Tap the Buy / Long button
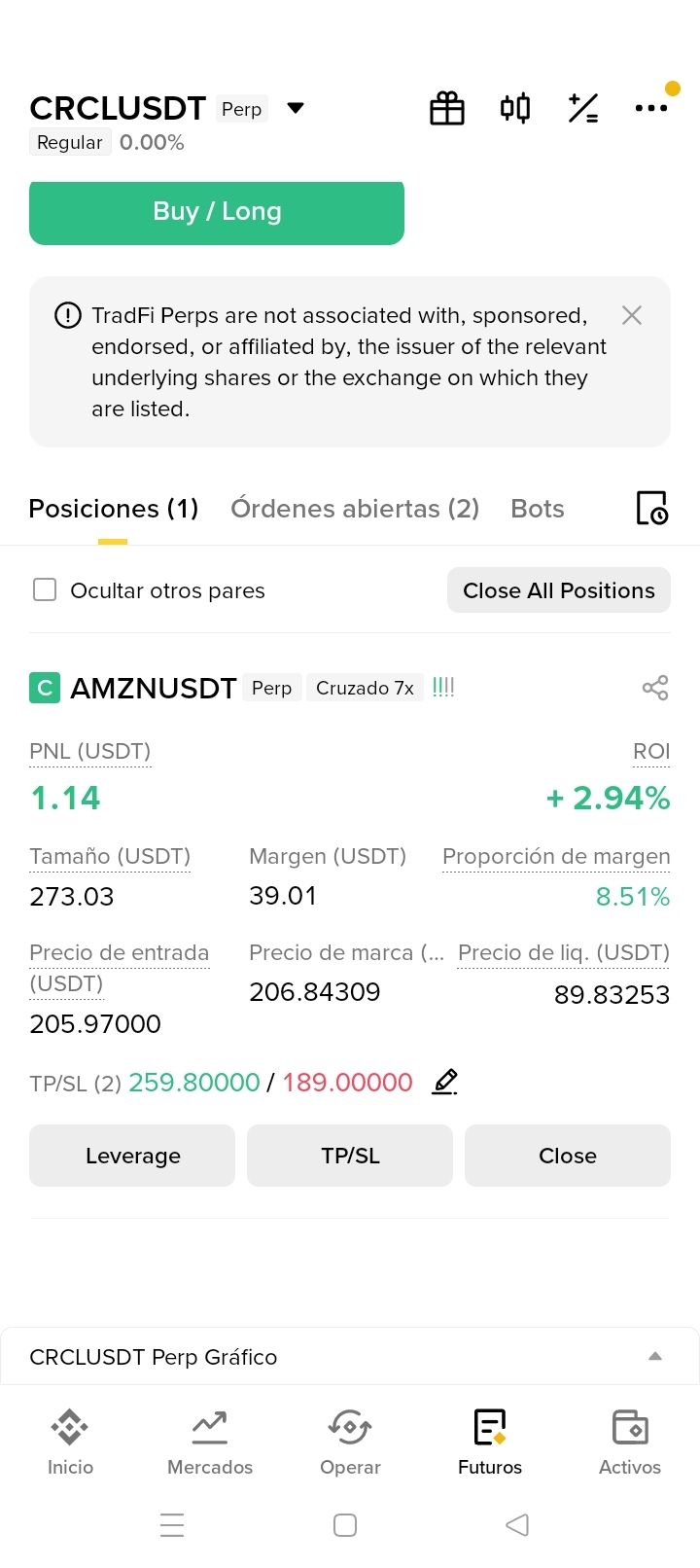The width and height of the screenshot is (700, 1568). tap(217, 212)
